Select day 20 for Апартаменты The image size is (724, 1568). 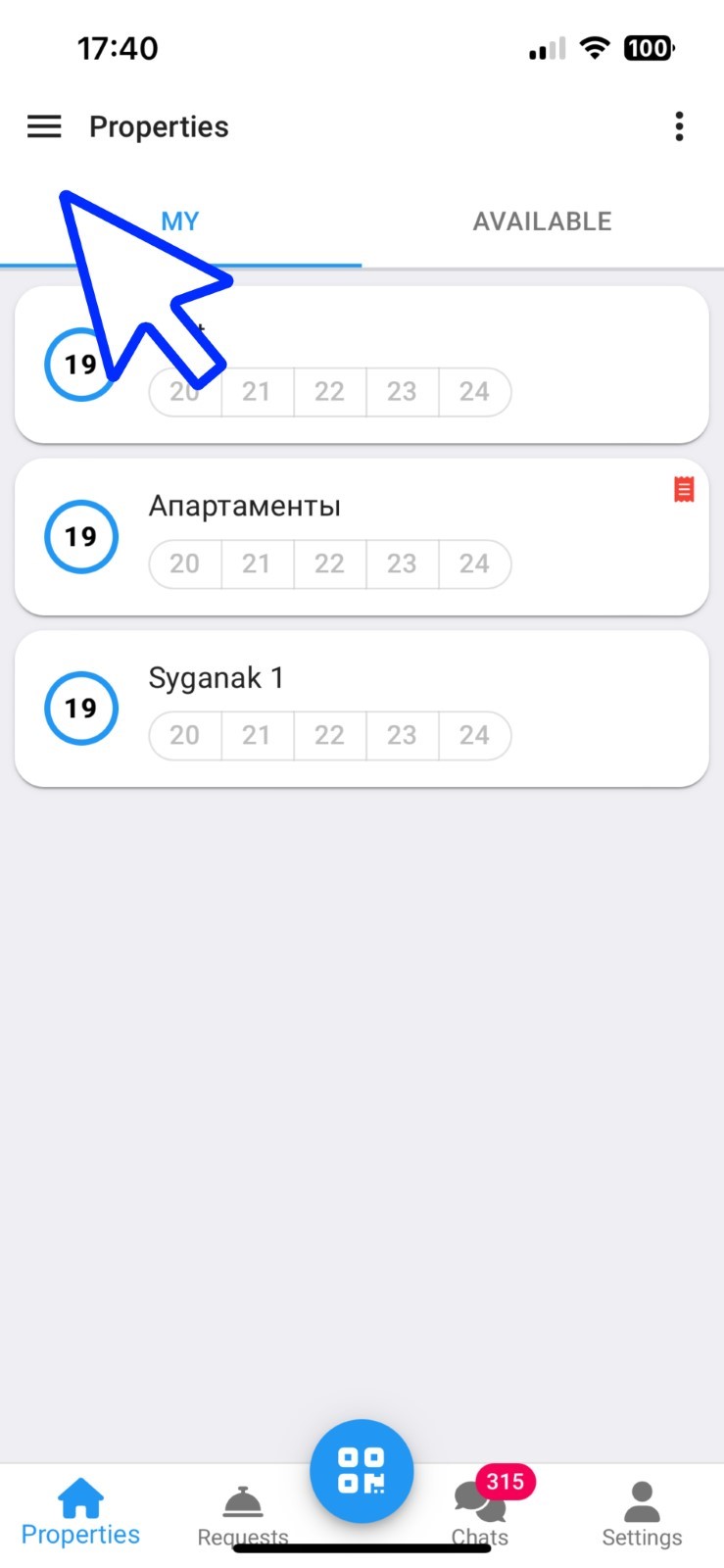pyautogui.click(x=185, y=563)
